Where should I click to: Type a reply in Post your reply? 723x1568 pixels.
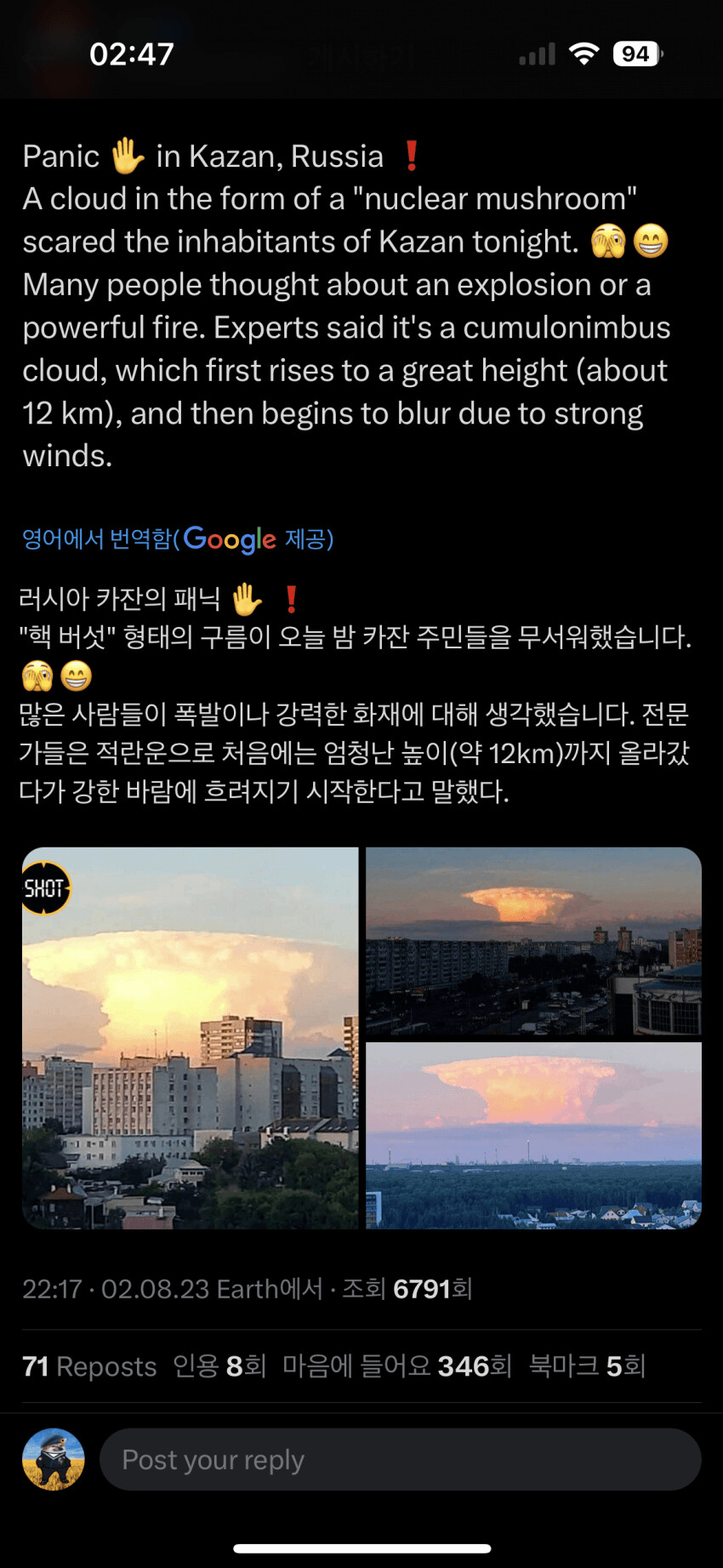[x=400, y=1459]
